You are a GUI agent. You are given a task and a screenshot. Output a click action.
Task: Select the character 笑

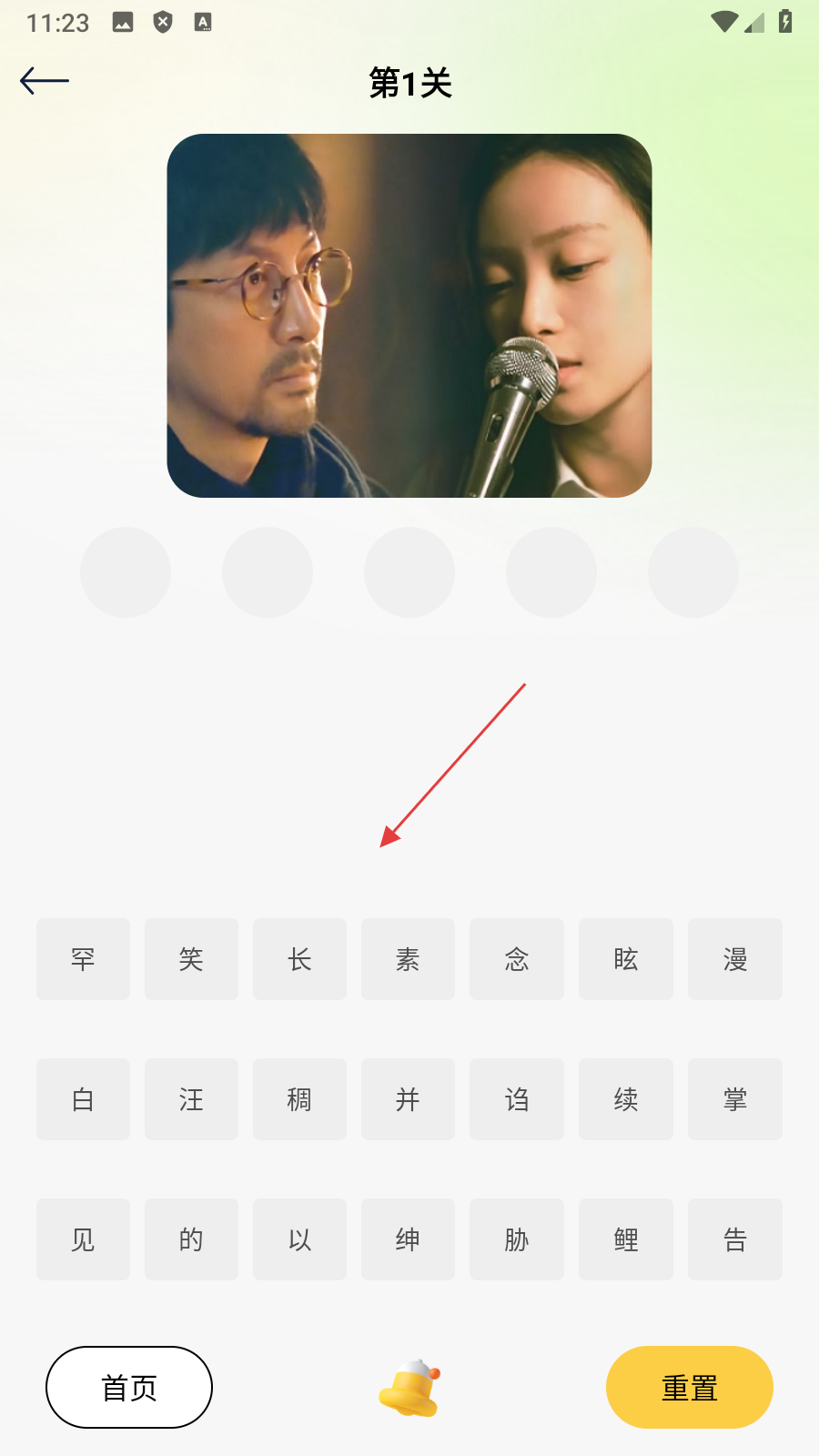point(191,959)
